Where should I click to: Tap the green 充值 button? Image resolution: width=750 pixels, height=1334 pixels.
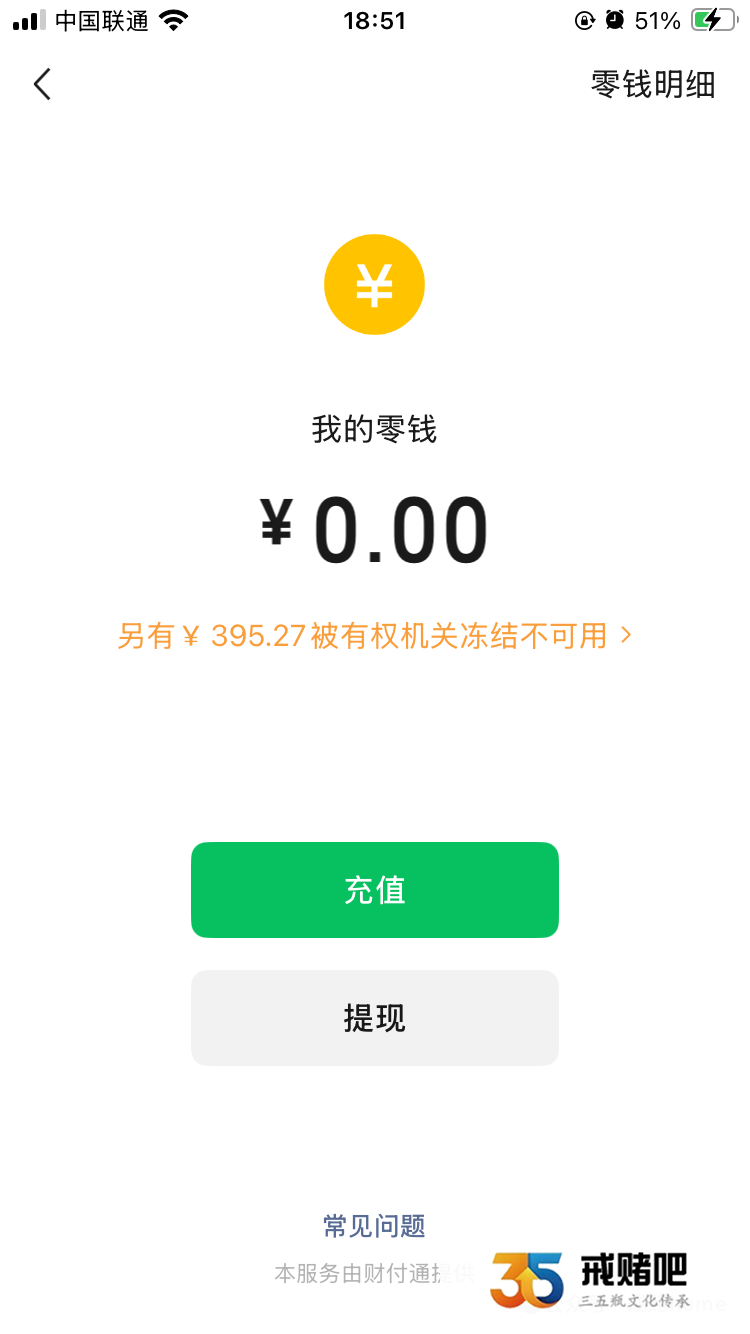tap(375, 890)
